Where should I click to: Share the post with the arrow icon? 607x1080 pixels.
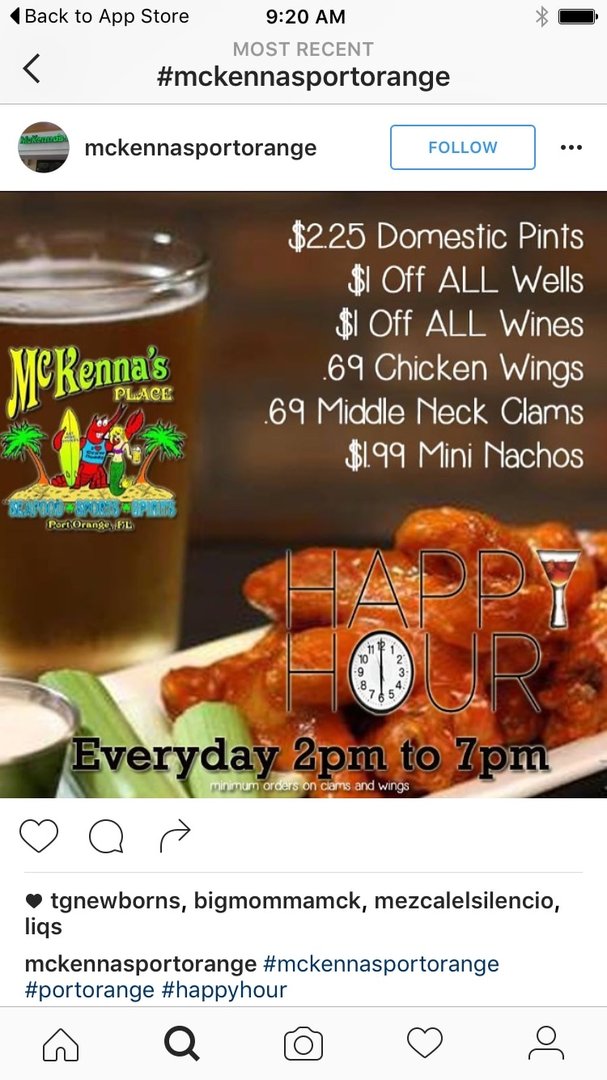click(174, 835)
